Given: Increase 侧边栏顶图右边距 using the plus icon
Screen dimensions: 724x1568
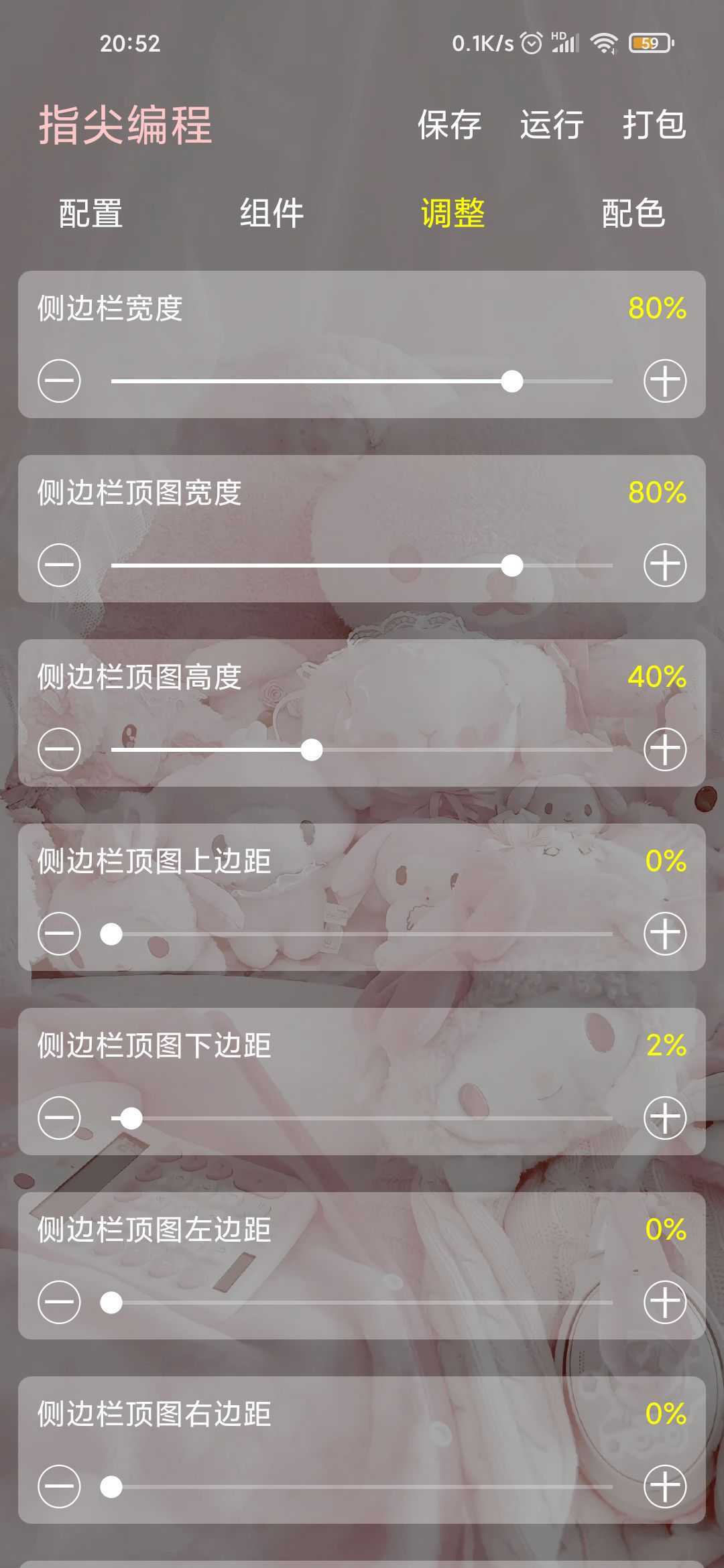Looking at the screenshot, I should pos(665,1486).
